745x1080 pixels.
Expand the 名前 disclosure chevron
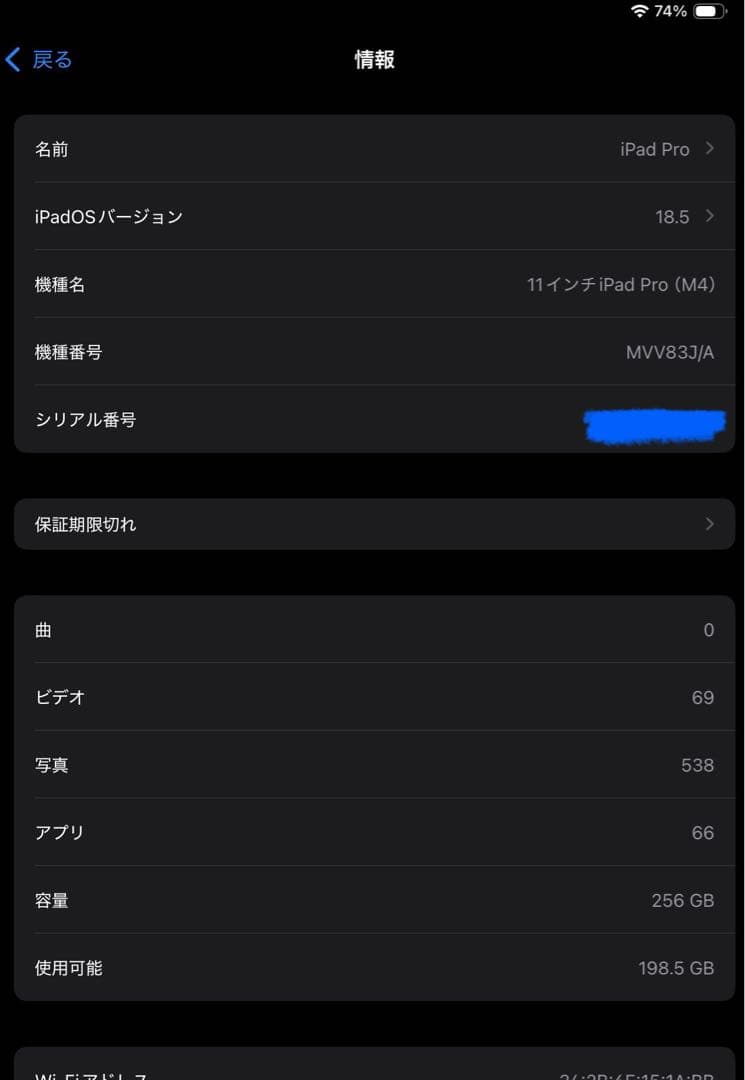709,149
